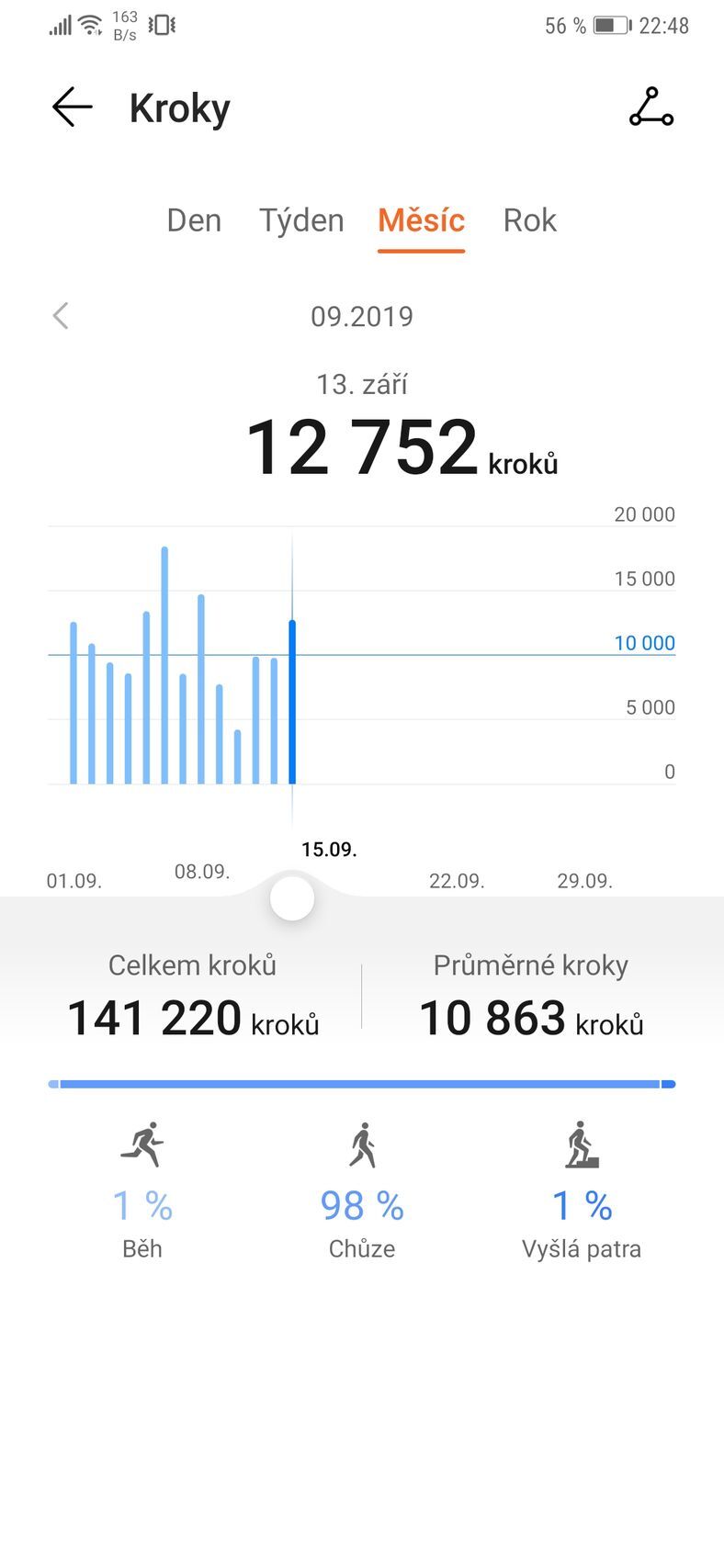Go to the previous month before 09.2019
The image size is (724, 1568).
click(x=61, y=316)
